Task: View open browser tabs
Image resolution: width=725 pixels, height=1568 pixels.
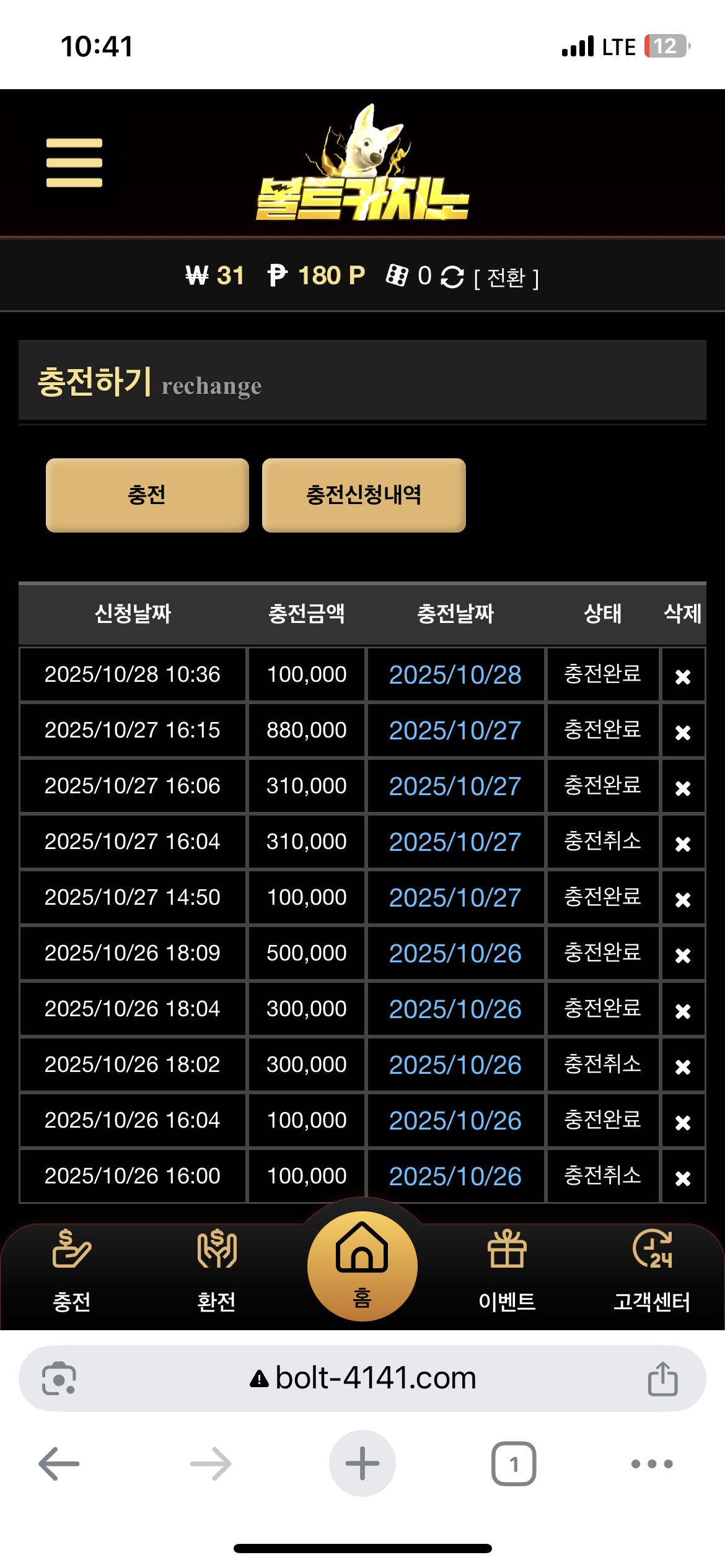Action: point(514,1463)
